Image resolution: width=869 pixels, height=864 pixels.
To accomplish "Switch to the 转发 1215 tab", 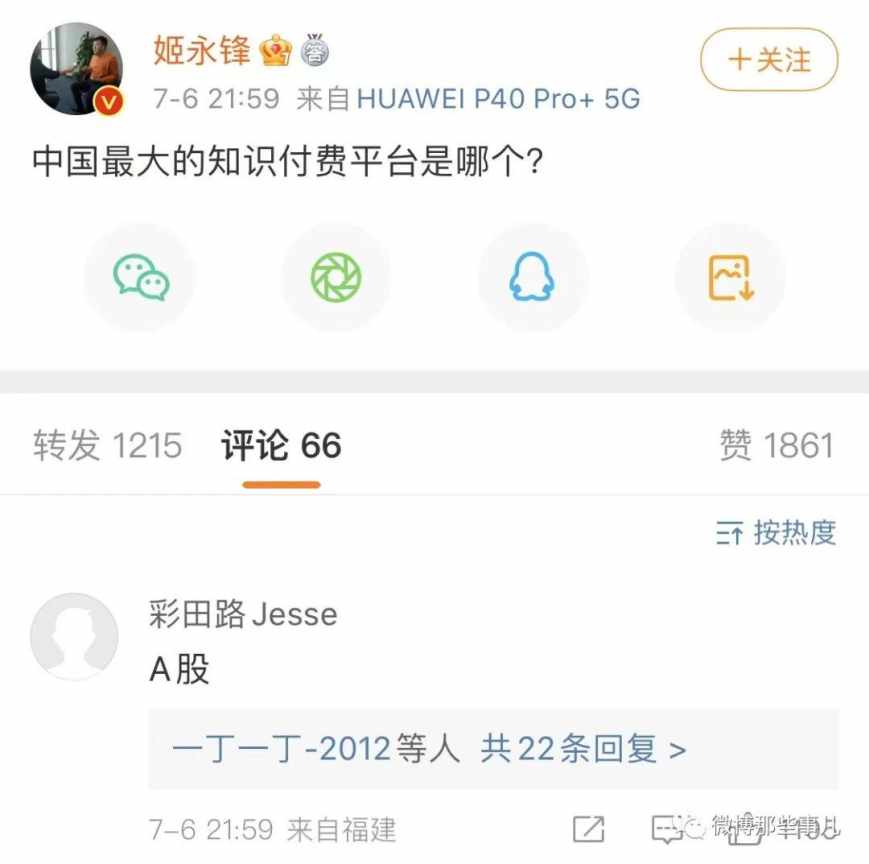I will [x=107, y=445].
